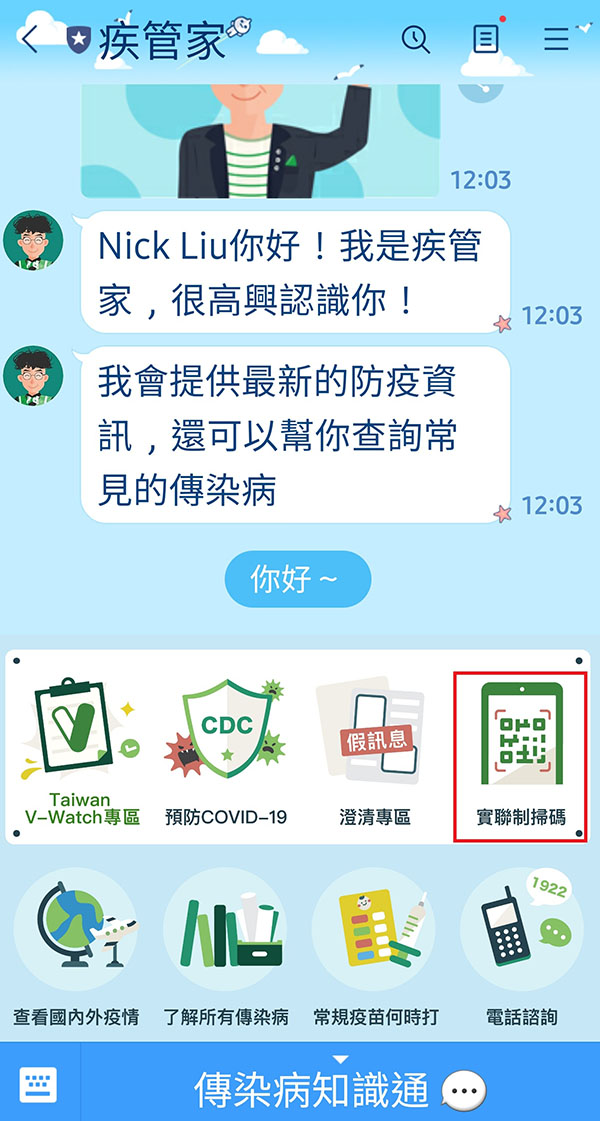The height and width of the screenshot is (1121, 600).
Task: Go back from 疾管家 chat
Action: point(30,40)
